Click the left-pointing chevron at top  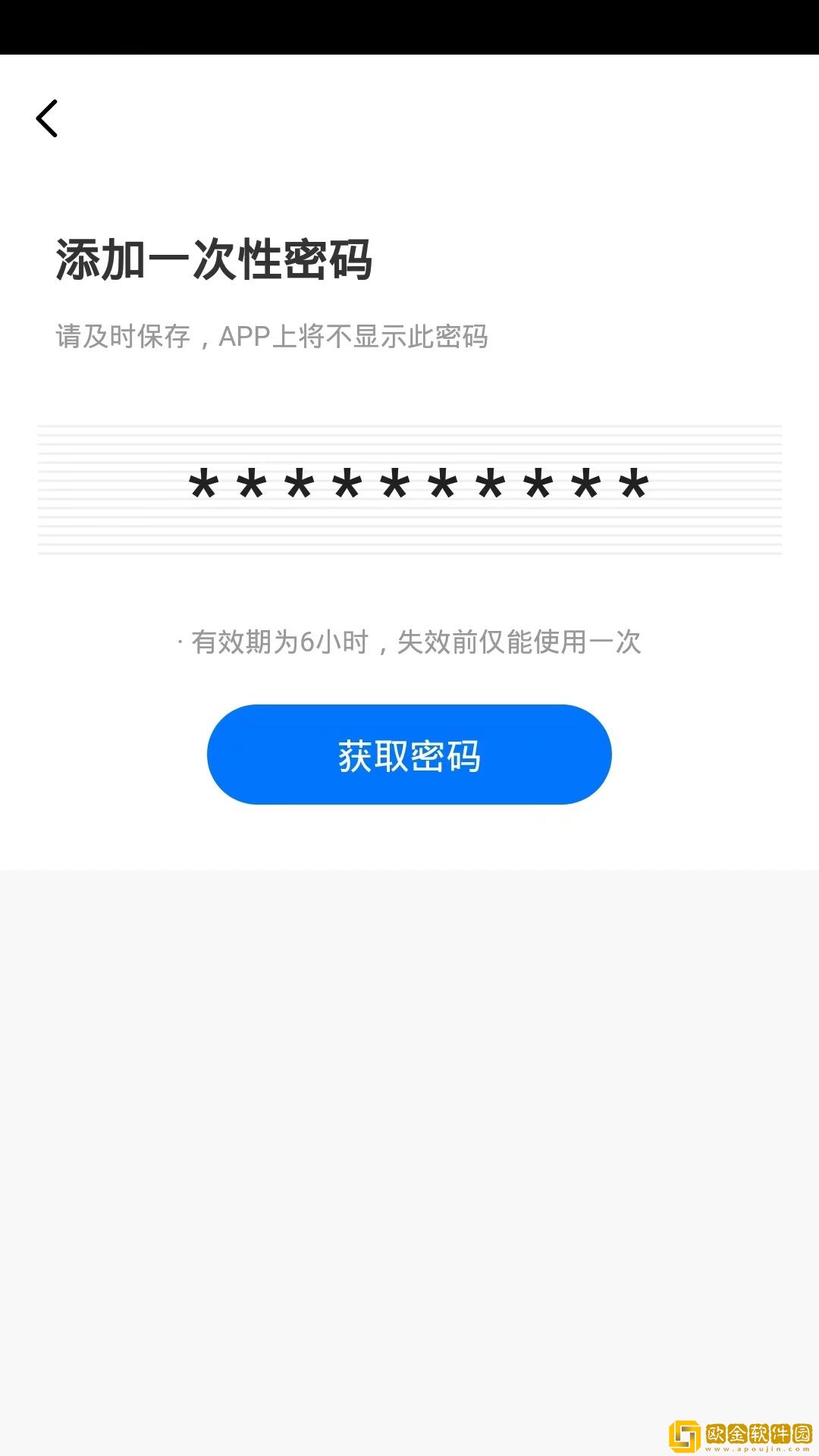(47, 119)
